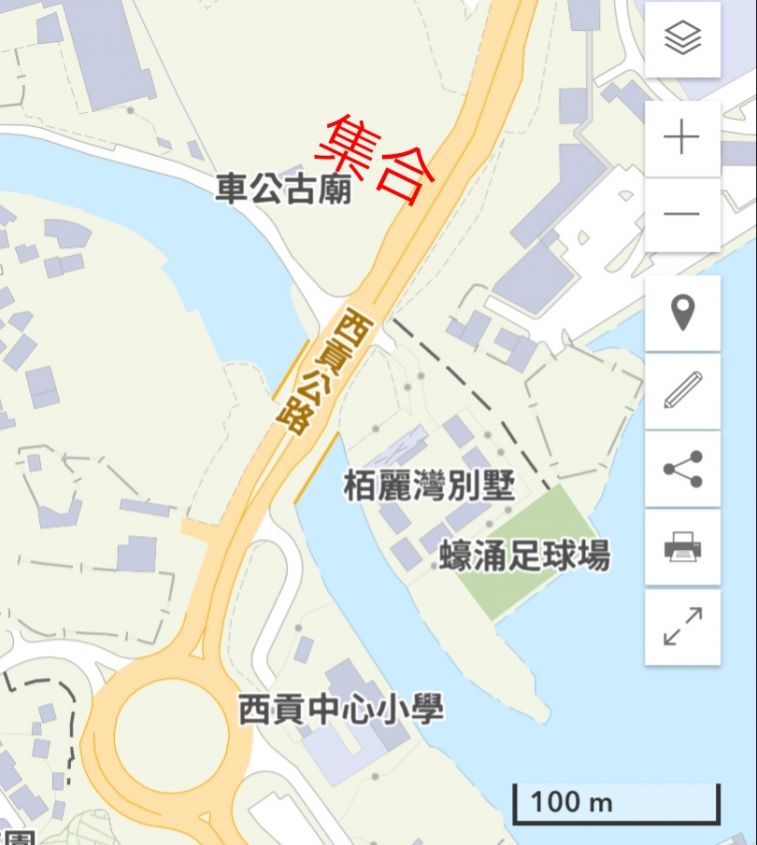Zoom in on the map

[x=682, y=138]
